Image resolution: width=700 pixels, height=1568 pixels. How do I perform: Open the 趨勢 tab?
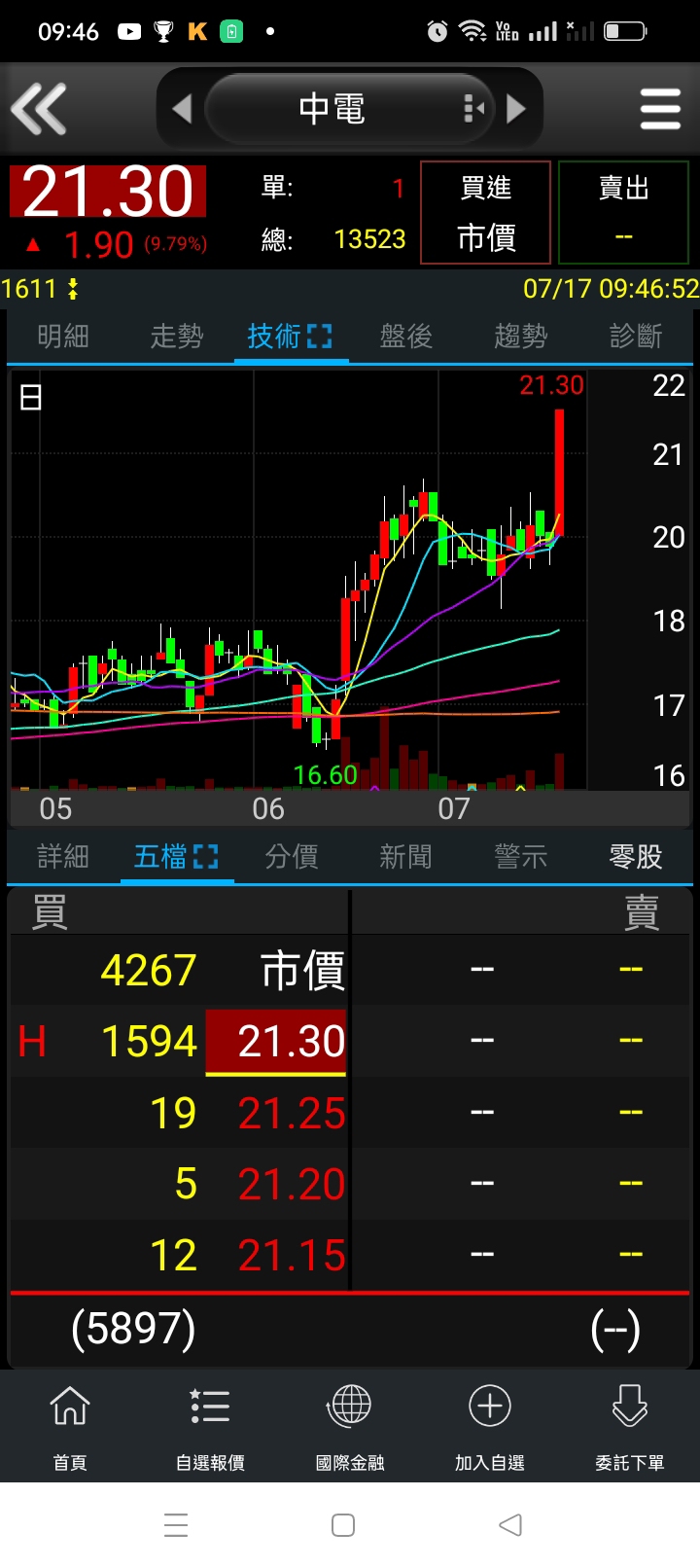tap(521, 337)
